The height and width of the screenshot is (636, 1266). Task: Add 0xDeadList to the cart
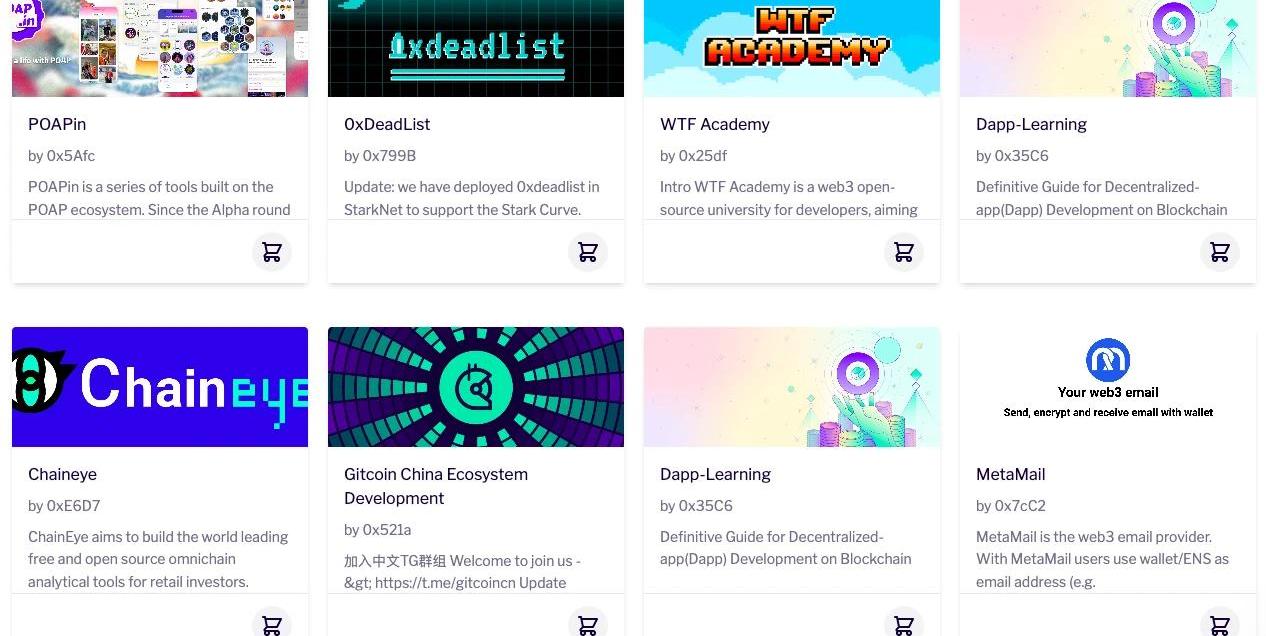[588, 252]
